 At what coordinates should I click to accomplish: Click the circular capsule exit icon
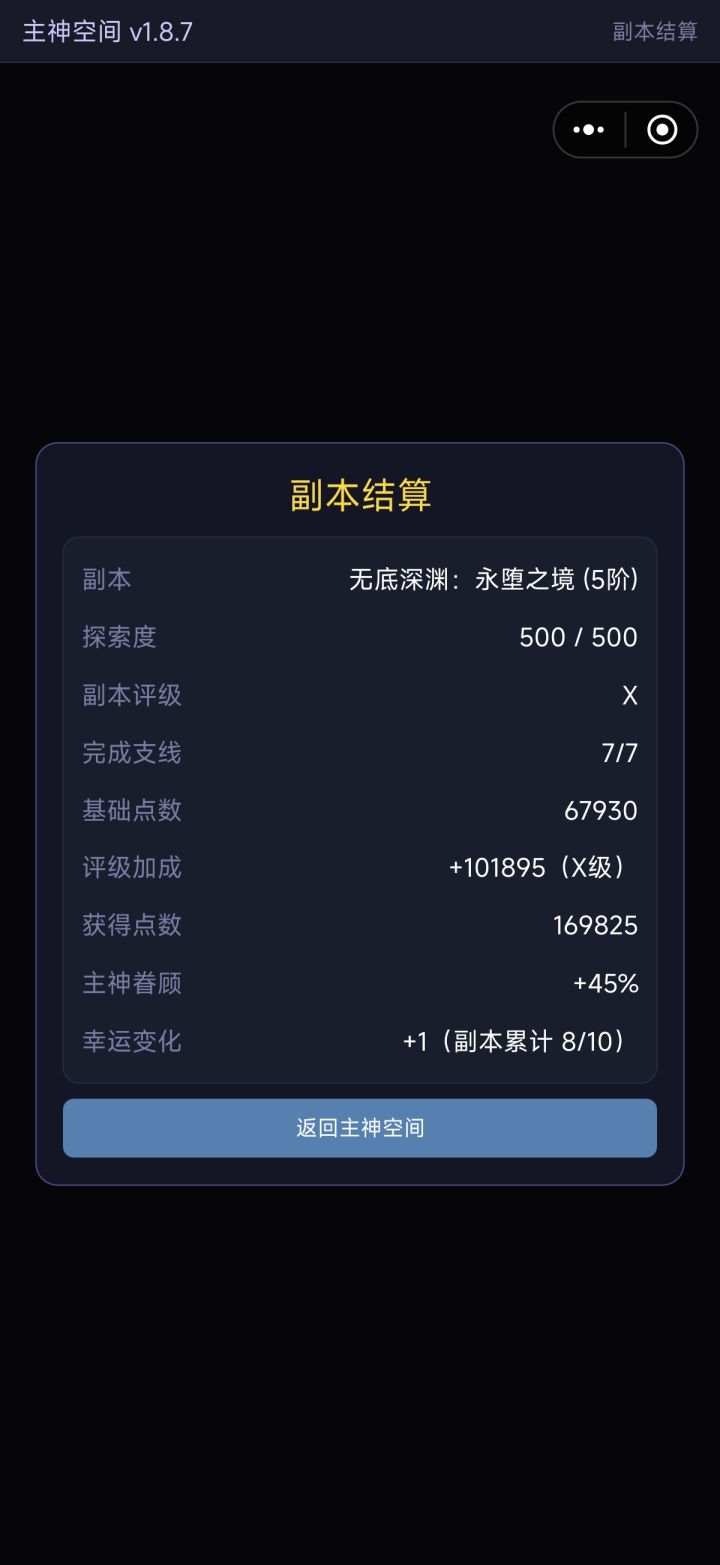[x=661, y=129]
